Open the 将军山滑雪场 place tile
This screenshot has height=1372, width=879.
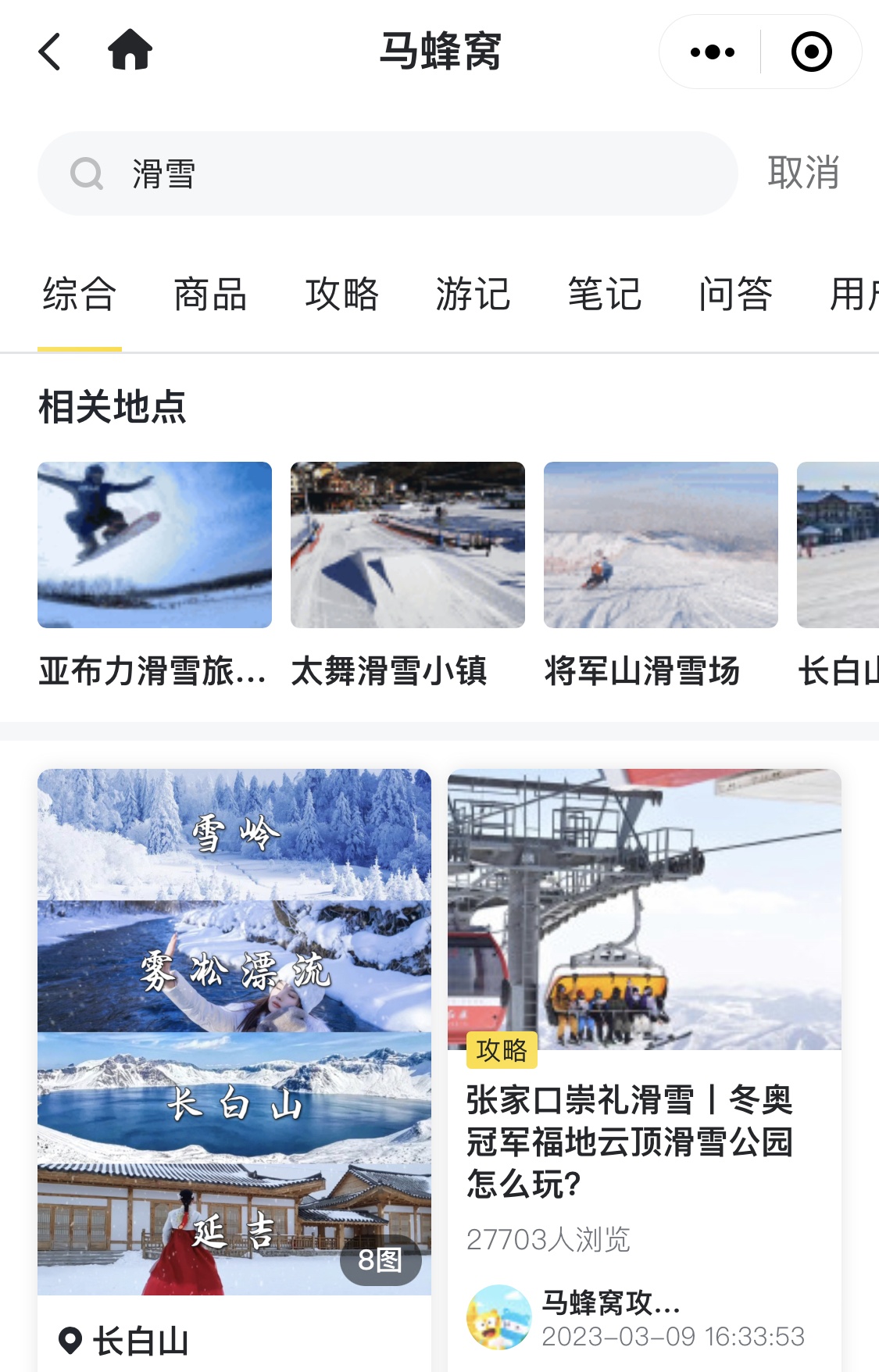click(660, 574)
